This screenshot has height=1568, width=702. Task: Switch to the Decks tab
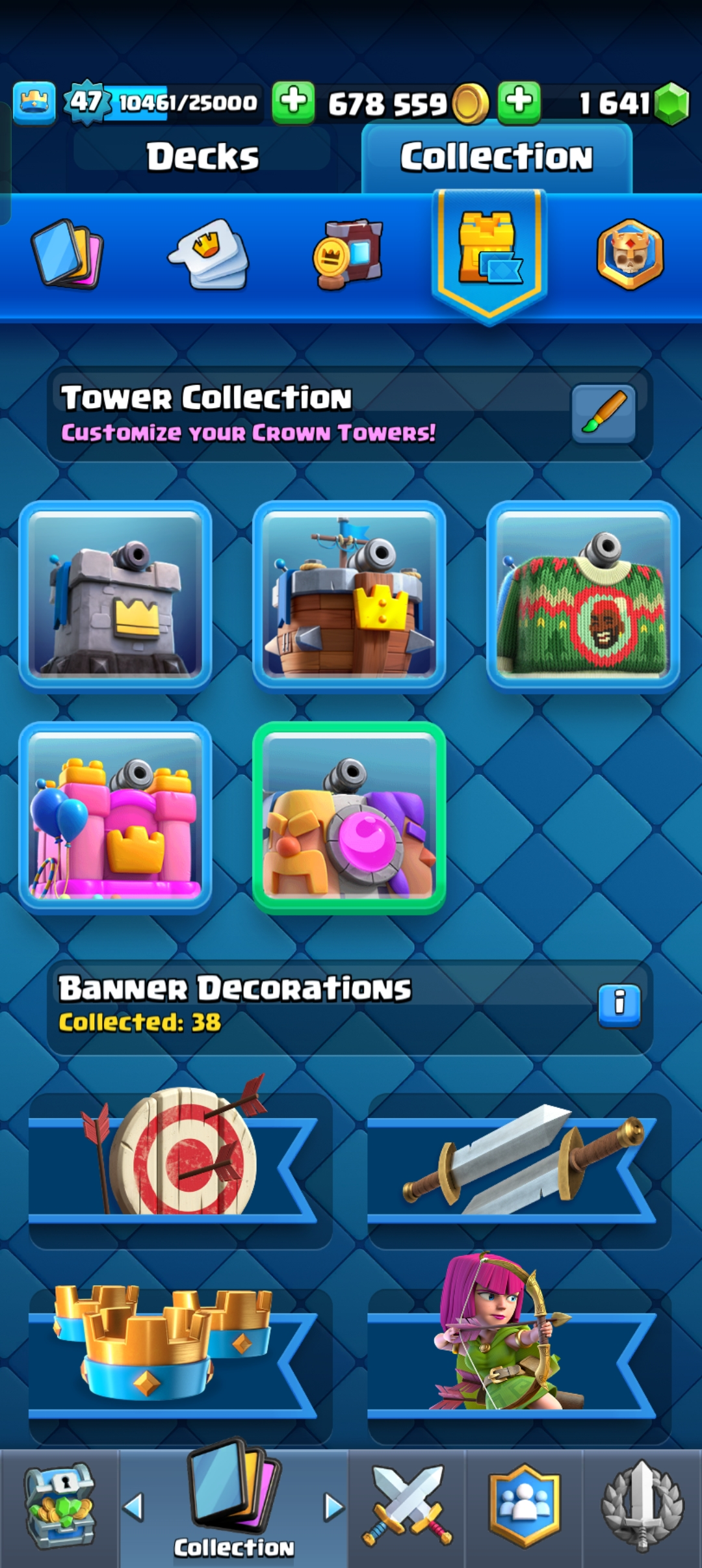pyautogui.click(x=202, y=157)
